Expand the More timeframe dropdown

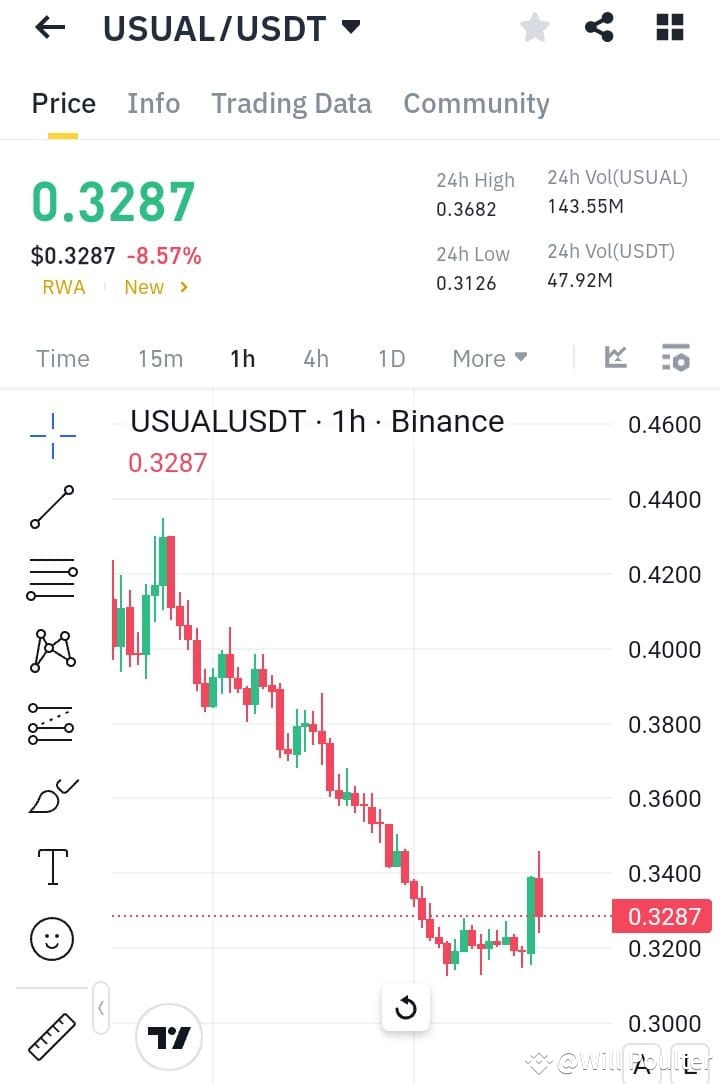click(x=489, y=357)
